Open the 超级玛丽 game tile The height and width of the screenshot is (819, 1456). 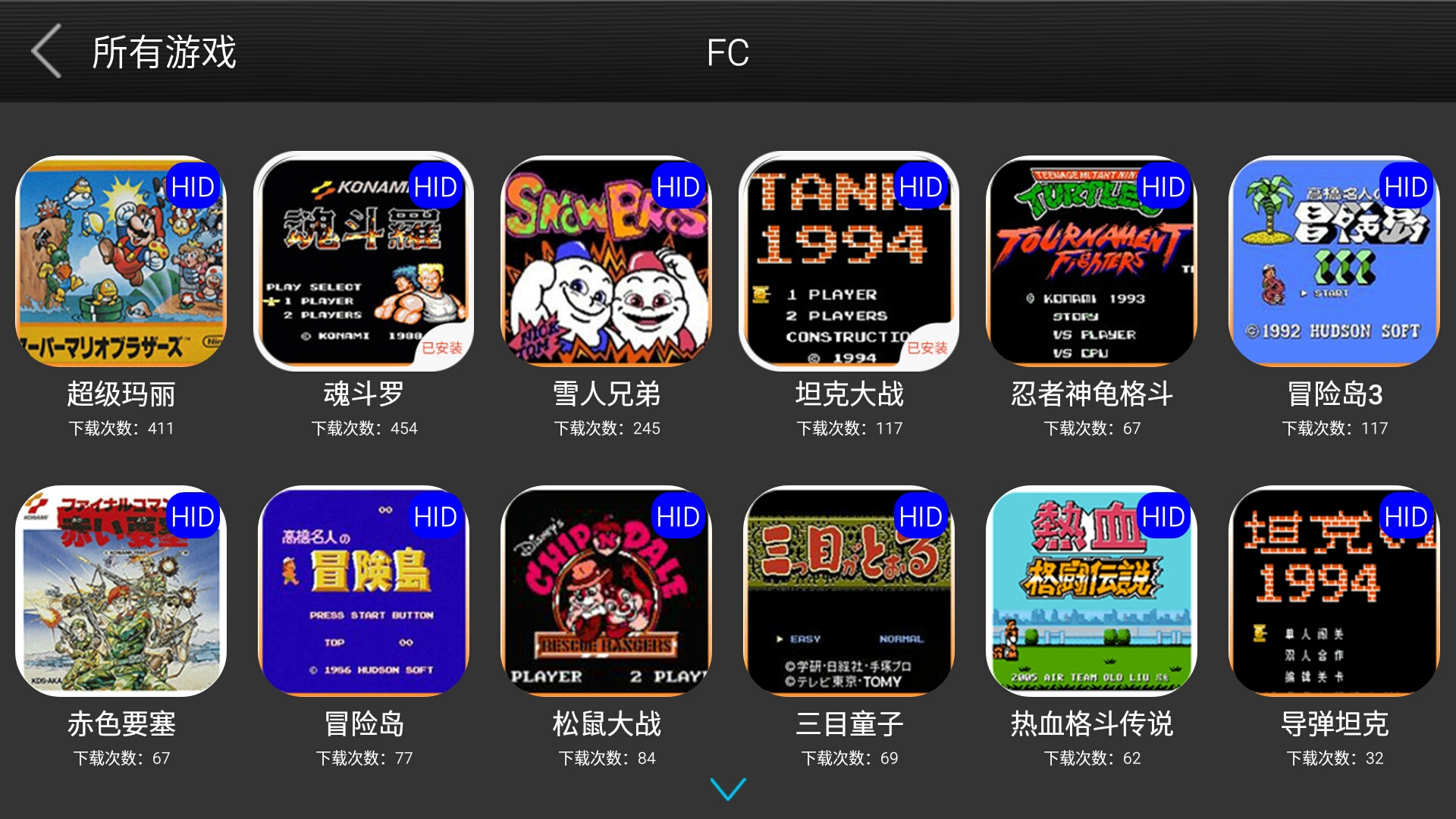(121, 262)
